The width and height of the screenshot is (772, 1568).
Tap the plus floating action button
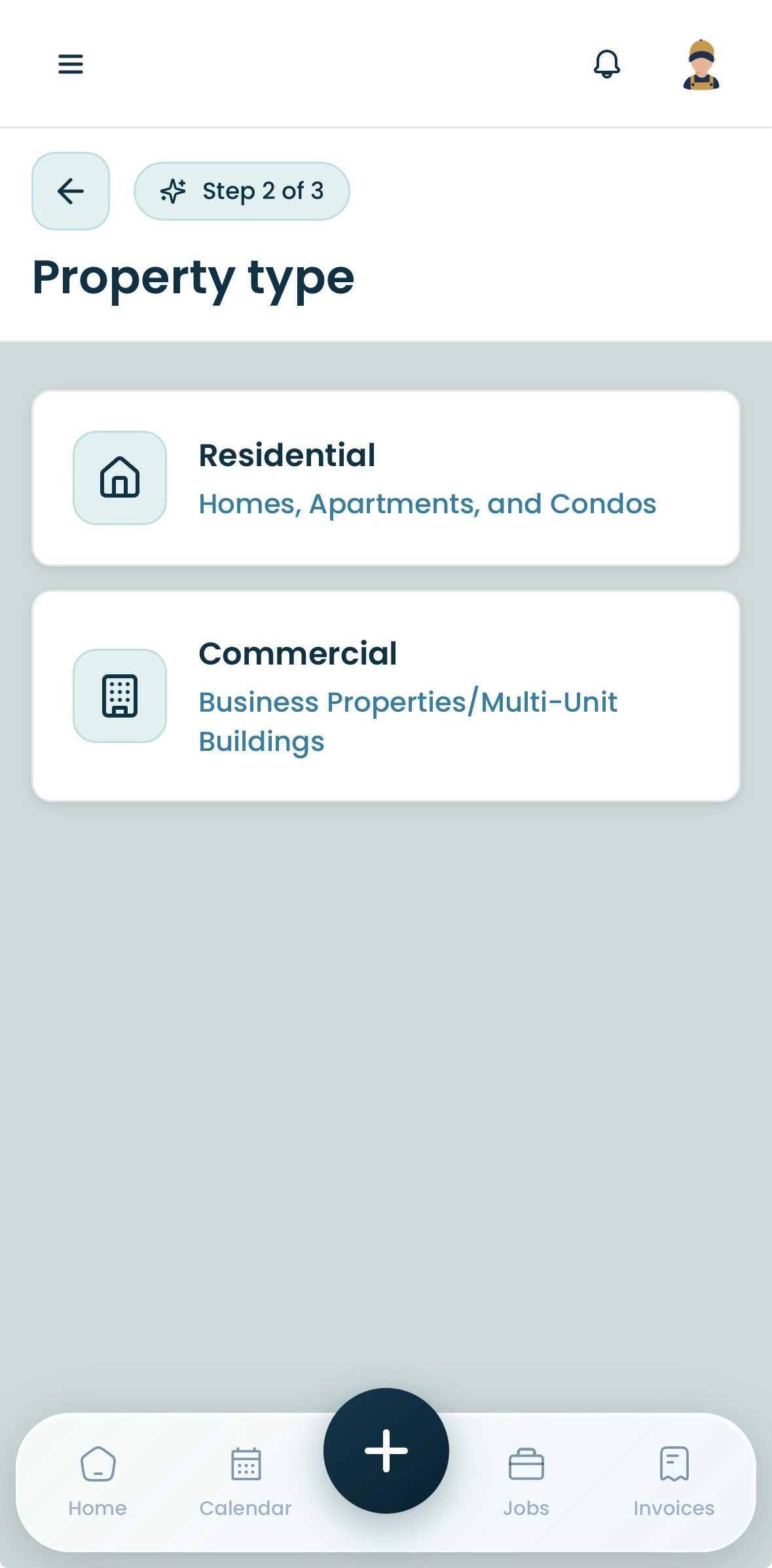click(386, 1450)
